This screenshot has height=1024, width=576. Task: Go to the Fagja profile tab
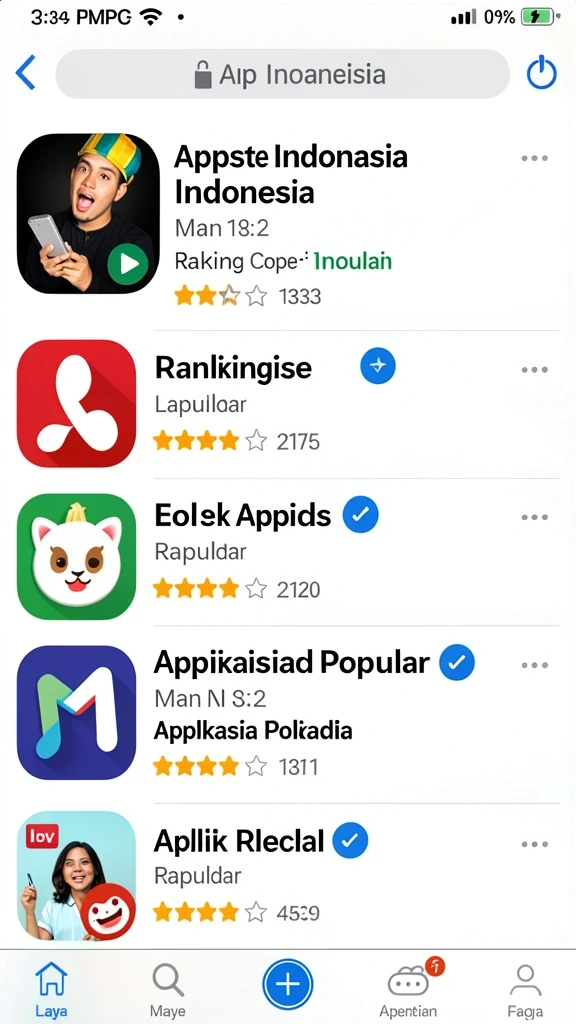coord(525,987)
